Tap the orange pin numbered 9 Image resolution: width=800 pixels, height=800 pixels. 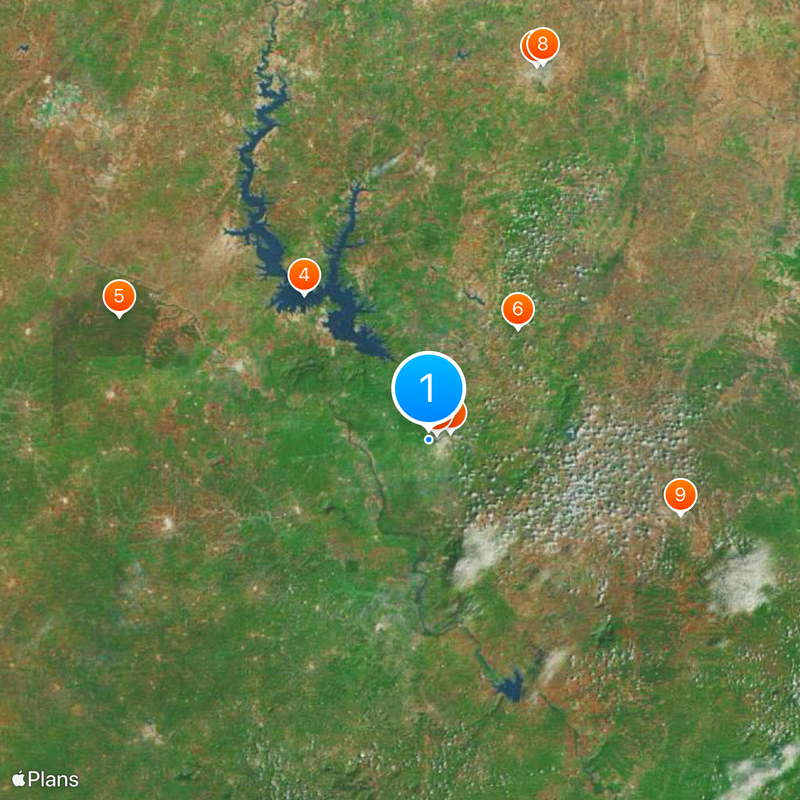click(680, 494)
